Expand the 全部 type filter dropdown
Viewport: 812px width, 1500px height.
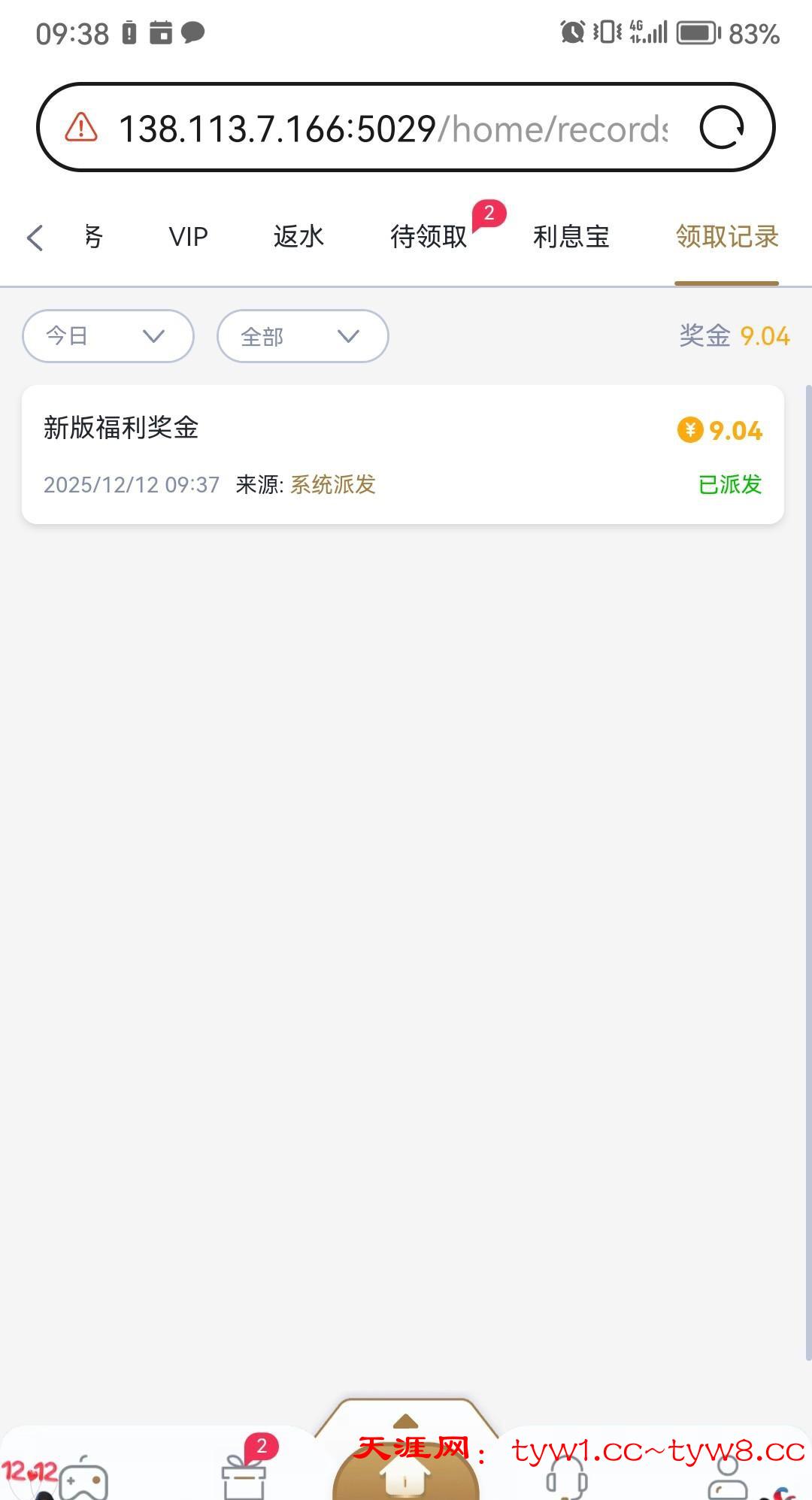pos(302,336)
